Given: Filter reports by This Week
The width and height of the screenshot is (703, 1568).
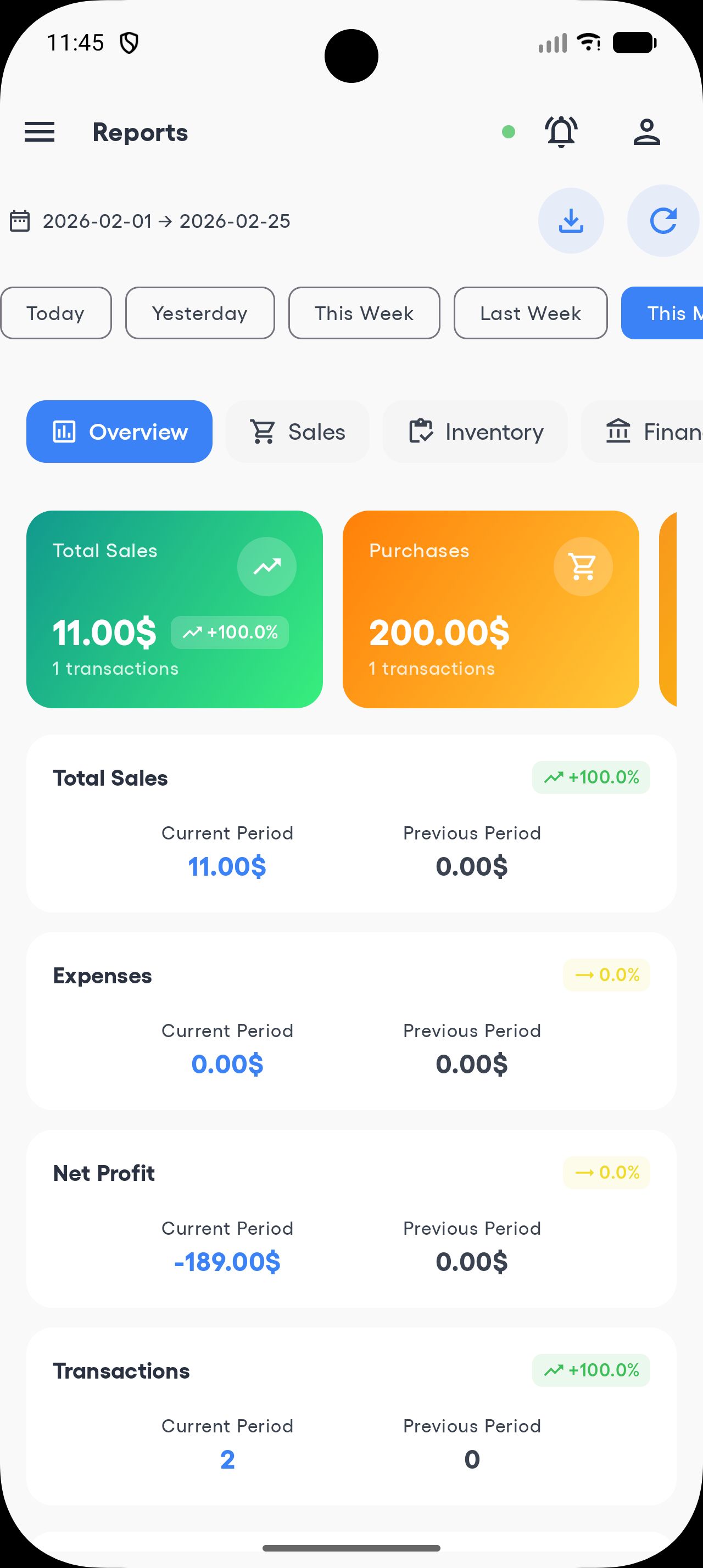Looking at the screenshot, I should pos(364,313).
